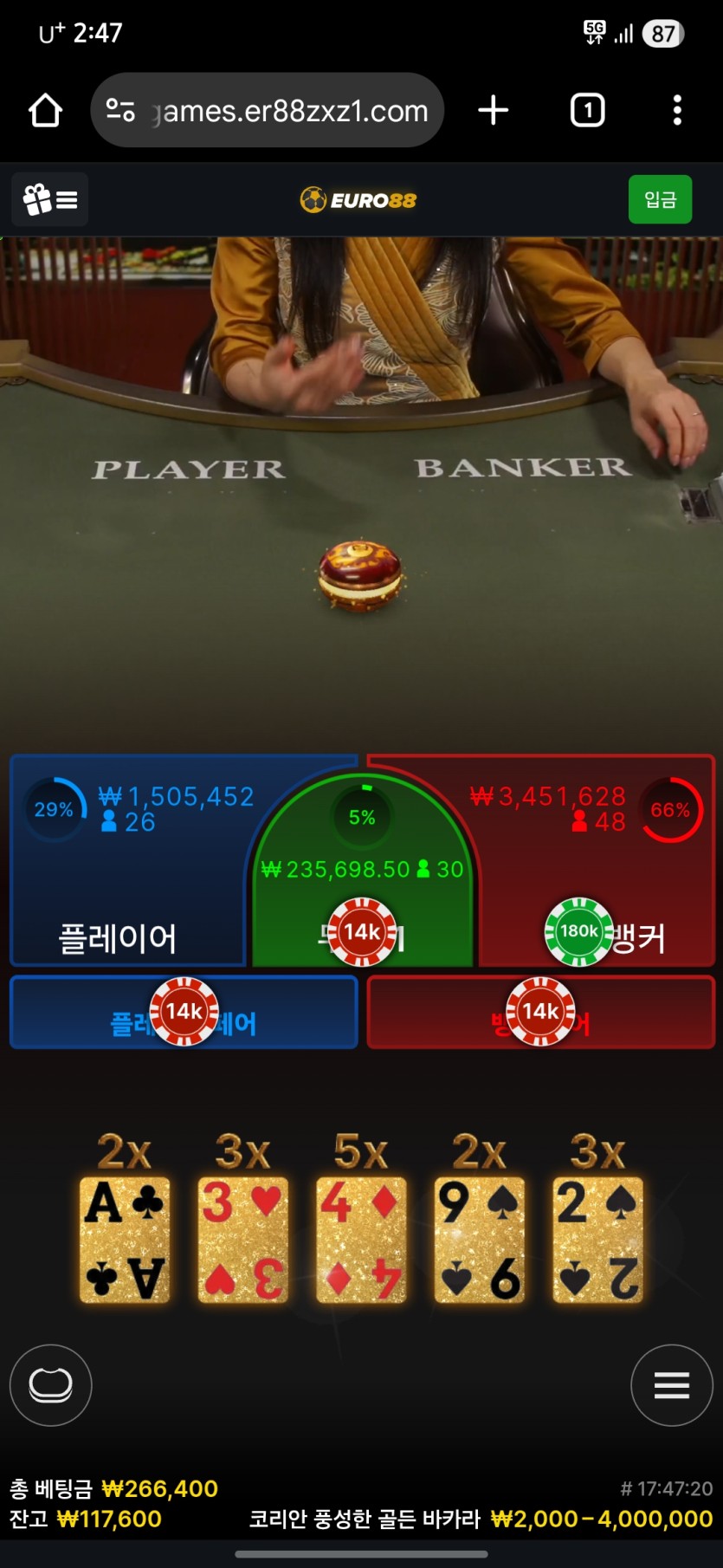This screenshot has width=723, height=1568.
Task: Bet on the green Tie area
Action: 362,866
